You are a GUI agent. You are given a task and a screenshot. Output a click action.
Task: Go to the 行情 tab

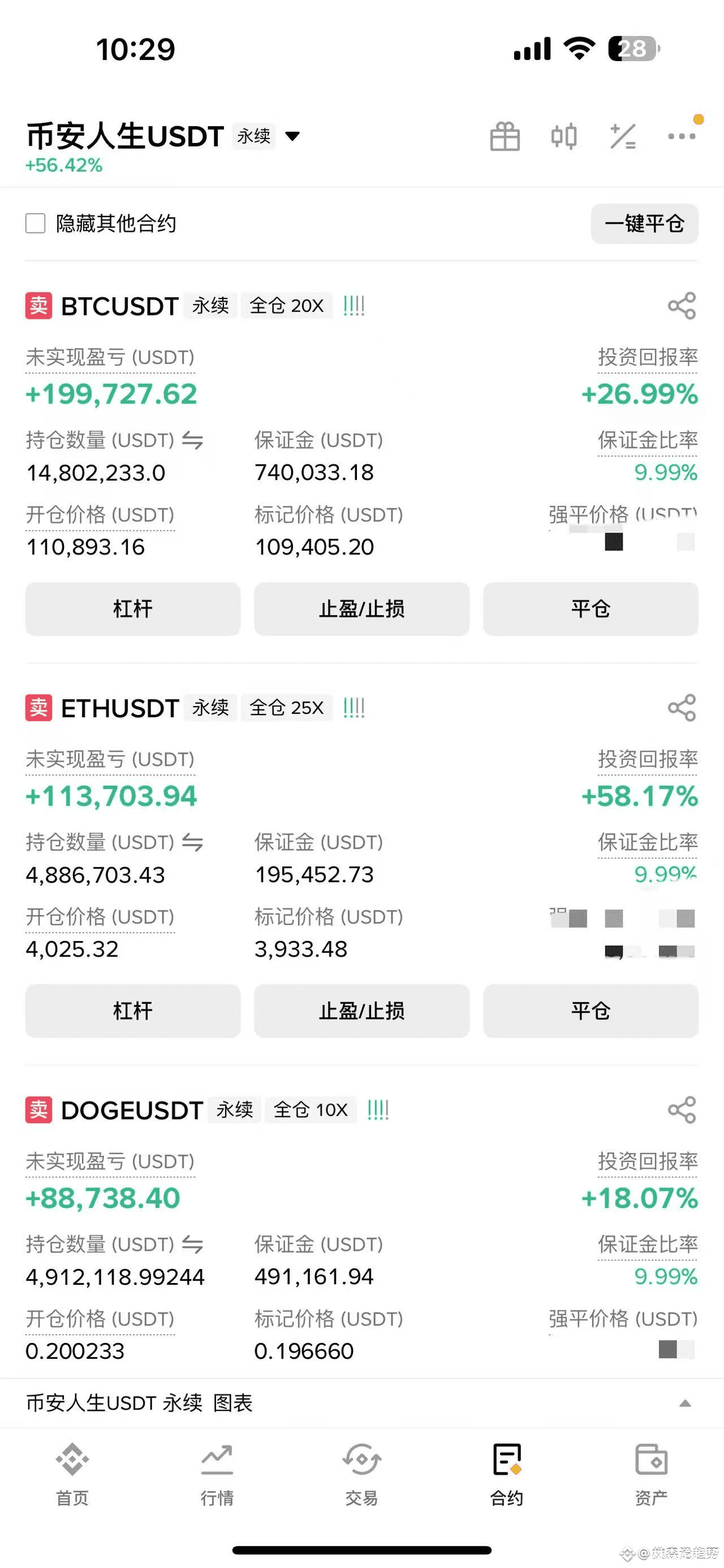217,1473
